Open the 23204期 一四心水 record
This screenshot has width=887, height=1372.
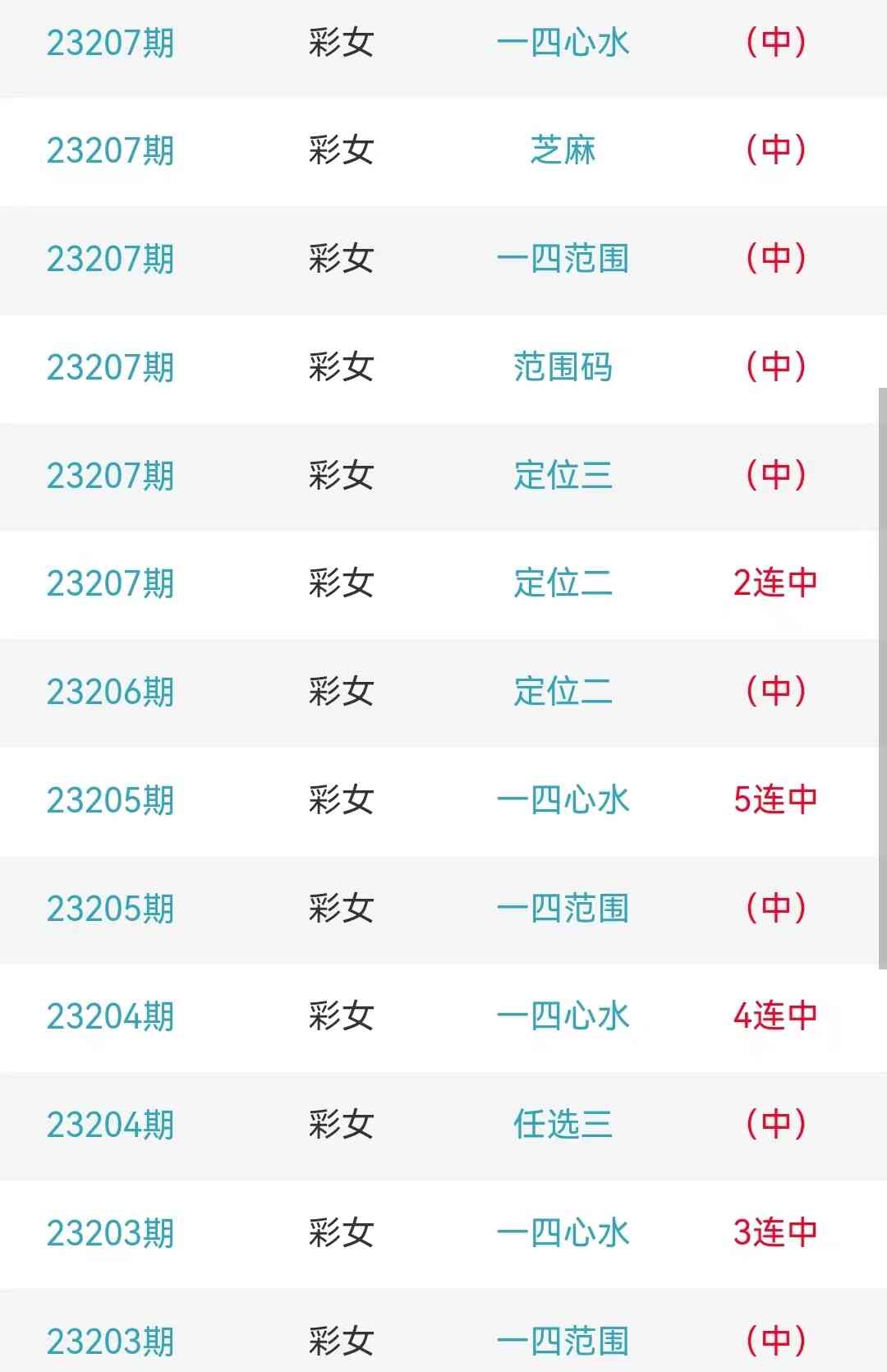[563, 1016]
